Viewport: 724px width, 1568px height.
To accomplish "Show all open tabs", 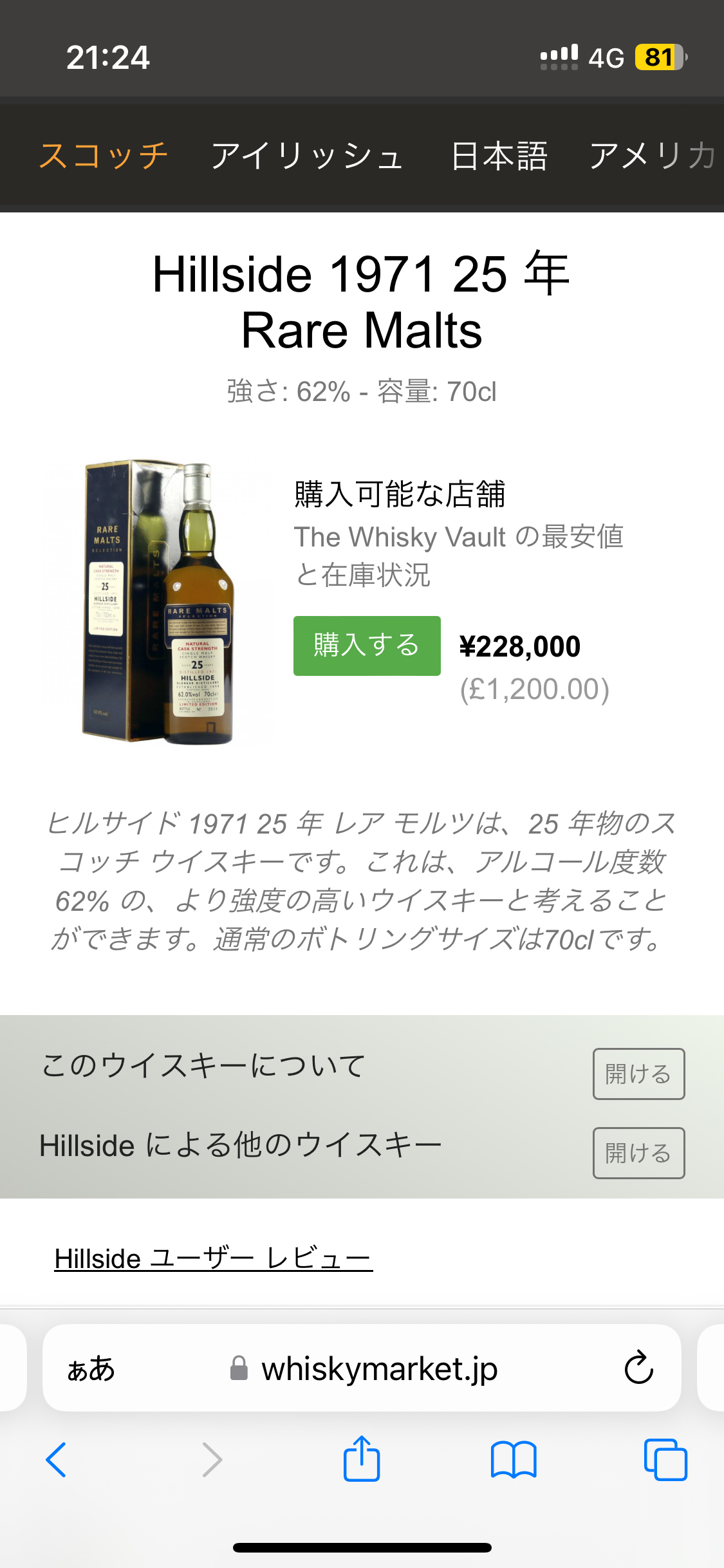I will tap(665, 1459).
